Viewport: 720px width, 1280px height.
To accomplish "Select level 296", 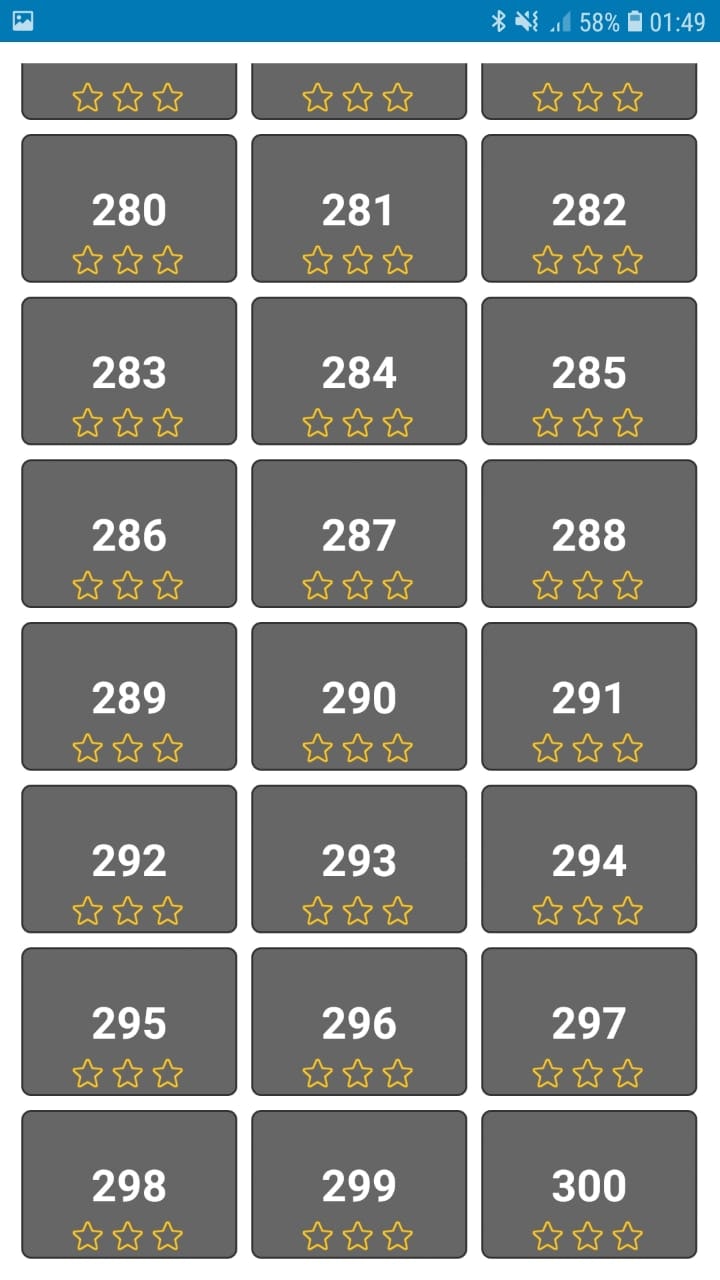I will pyautogui.click(x=359, y=1022).
